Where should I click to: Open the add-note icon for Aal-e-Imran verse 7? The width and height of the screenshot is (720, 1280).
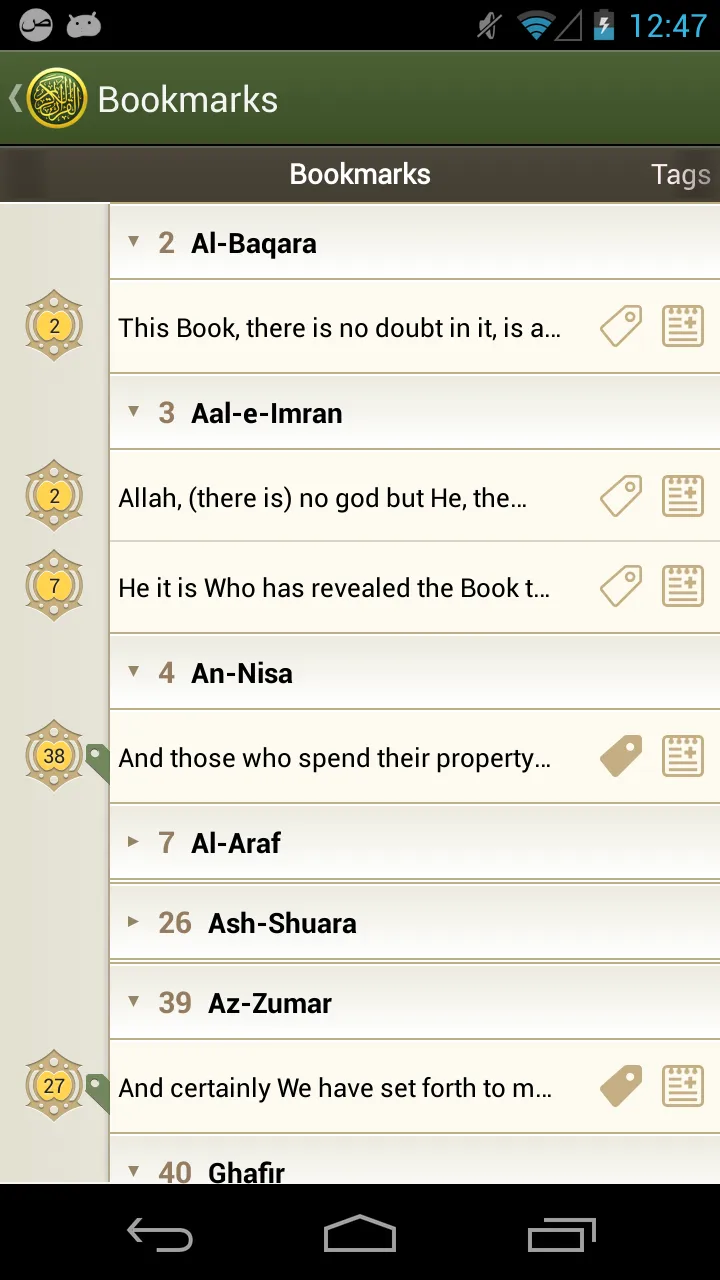click(682, 586)
